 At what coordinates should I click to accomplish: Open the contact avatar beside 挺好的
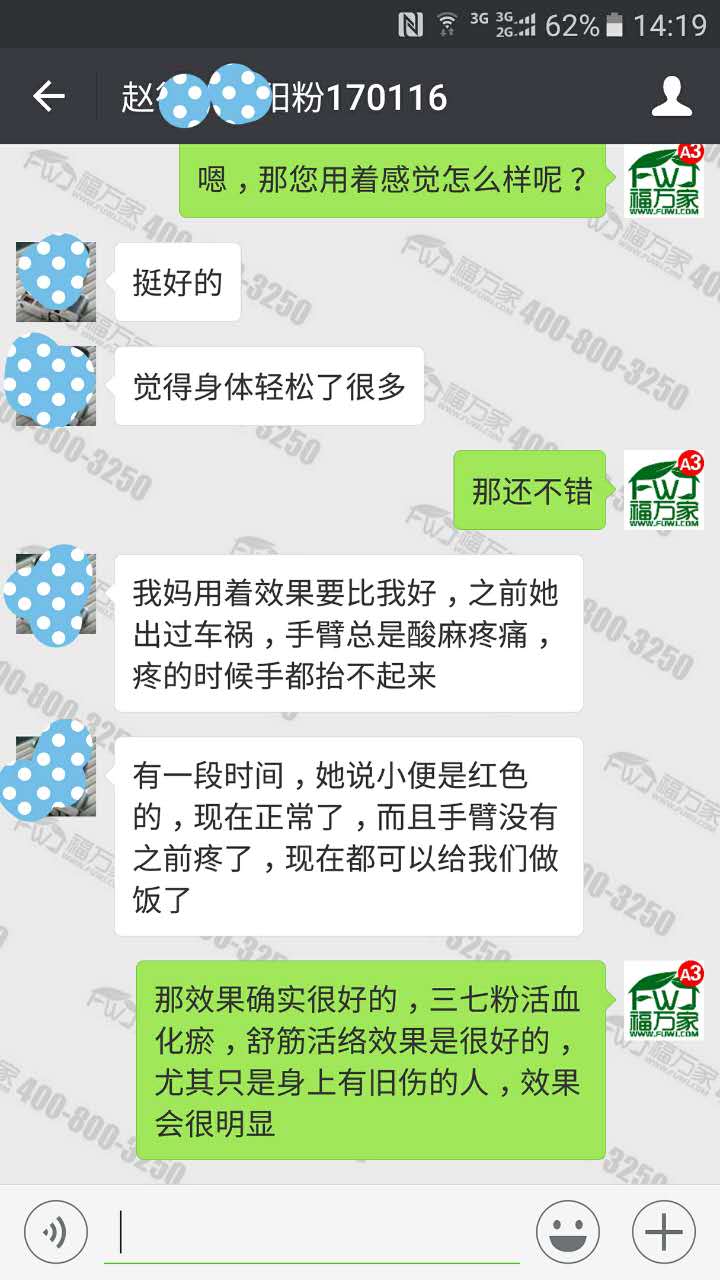tap(56, 281)
